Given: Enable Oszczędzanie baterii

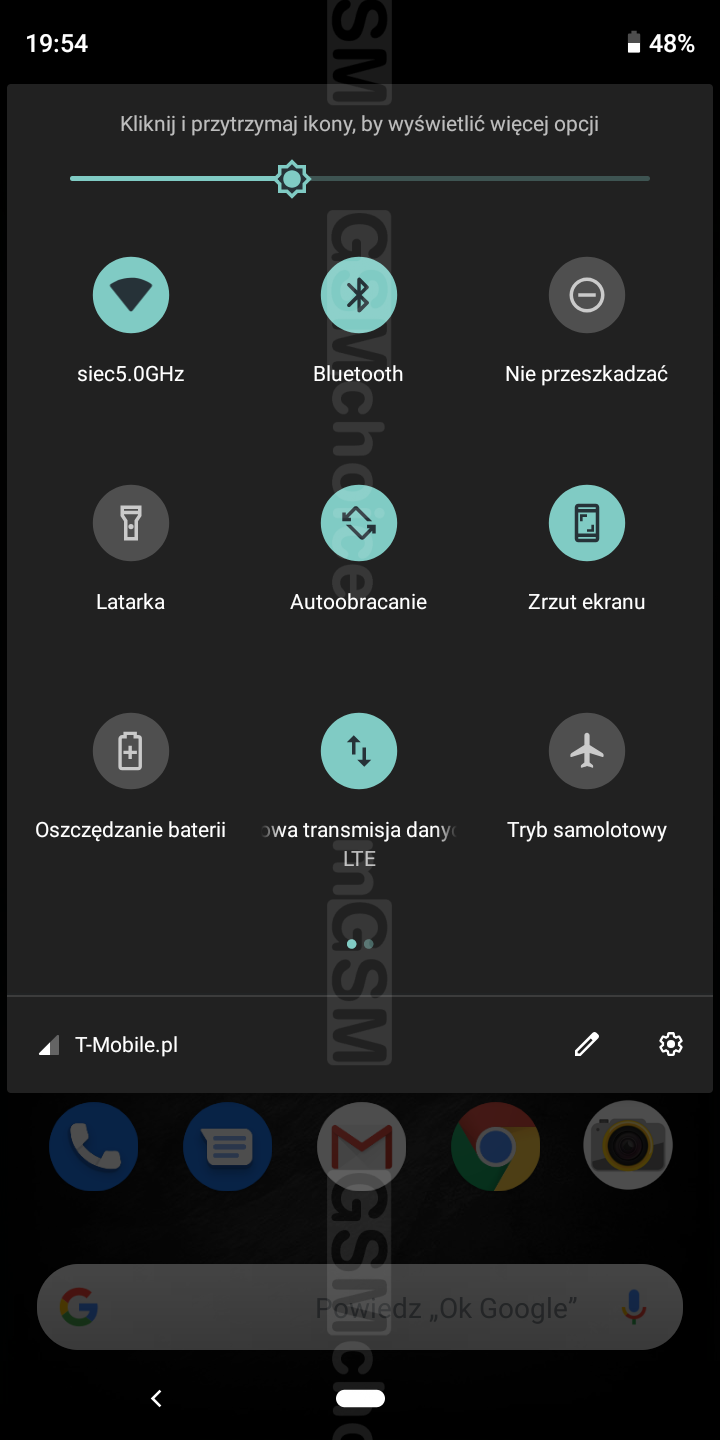Looking at the screenshot, I should pos(131,751).
